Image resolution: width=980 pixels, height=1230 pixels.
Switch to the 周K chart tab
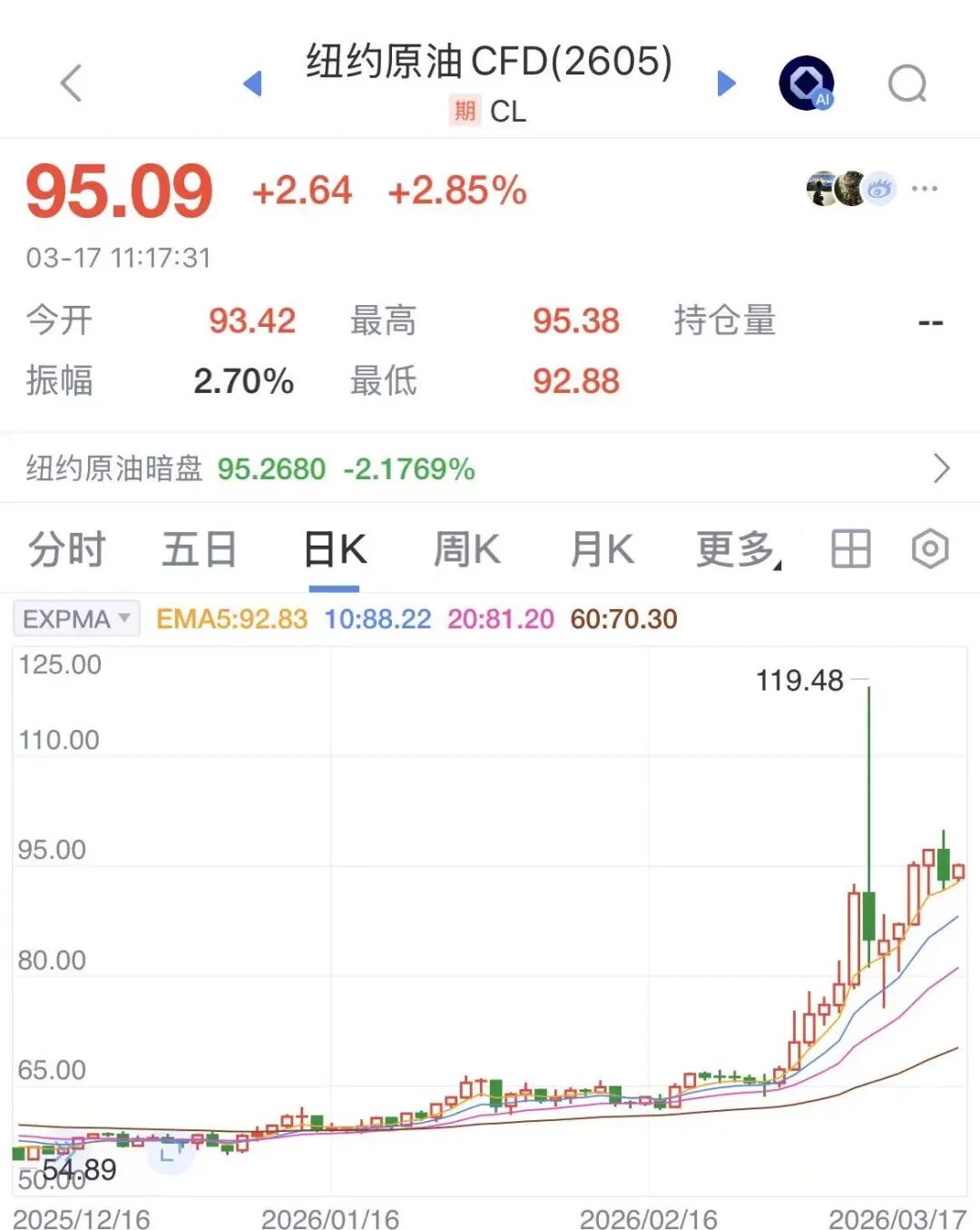pyautogui.click(x=466, y=550)
